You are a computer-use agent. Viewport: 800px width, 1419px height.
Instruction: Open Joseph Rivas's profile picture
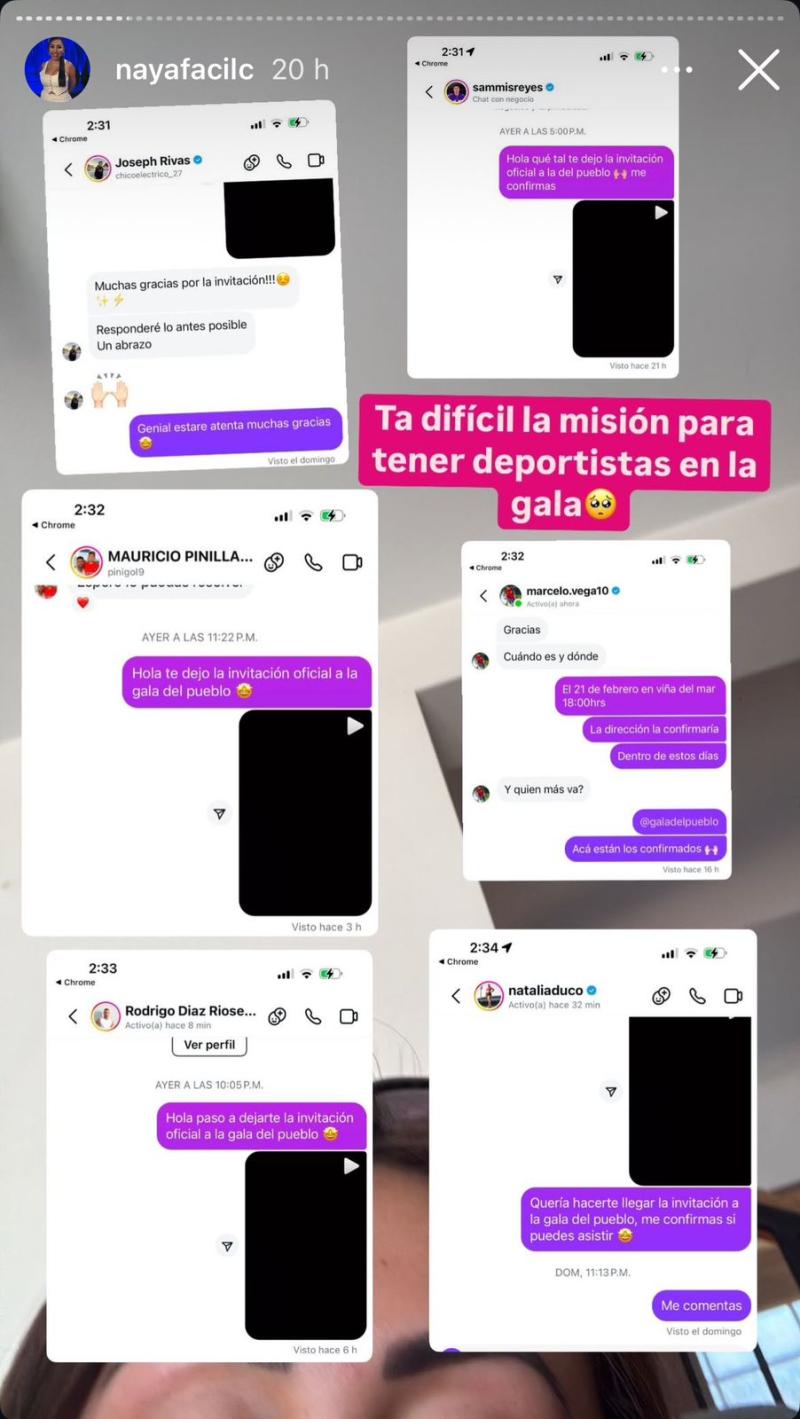click(101, 164)
